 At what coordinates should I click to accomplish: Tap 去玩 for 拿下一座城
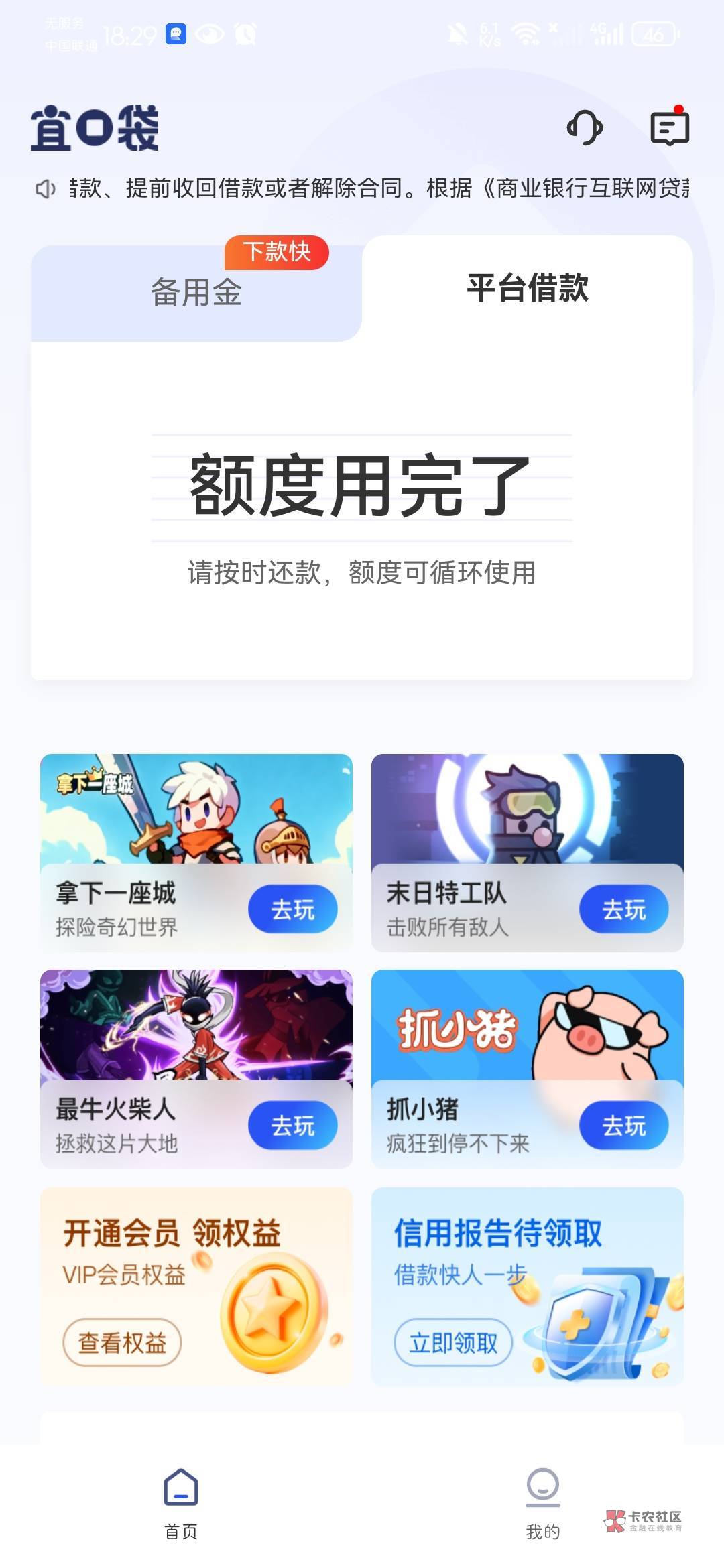point(293,909)
